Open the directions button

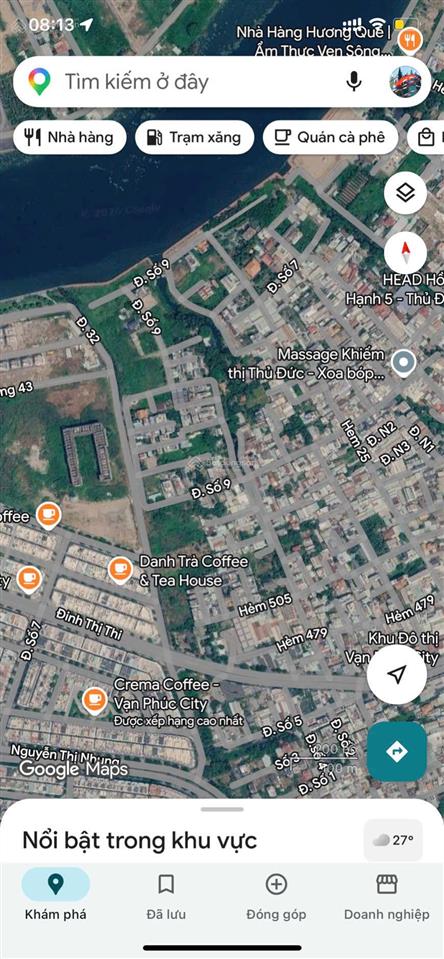[x=397, y=751]
